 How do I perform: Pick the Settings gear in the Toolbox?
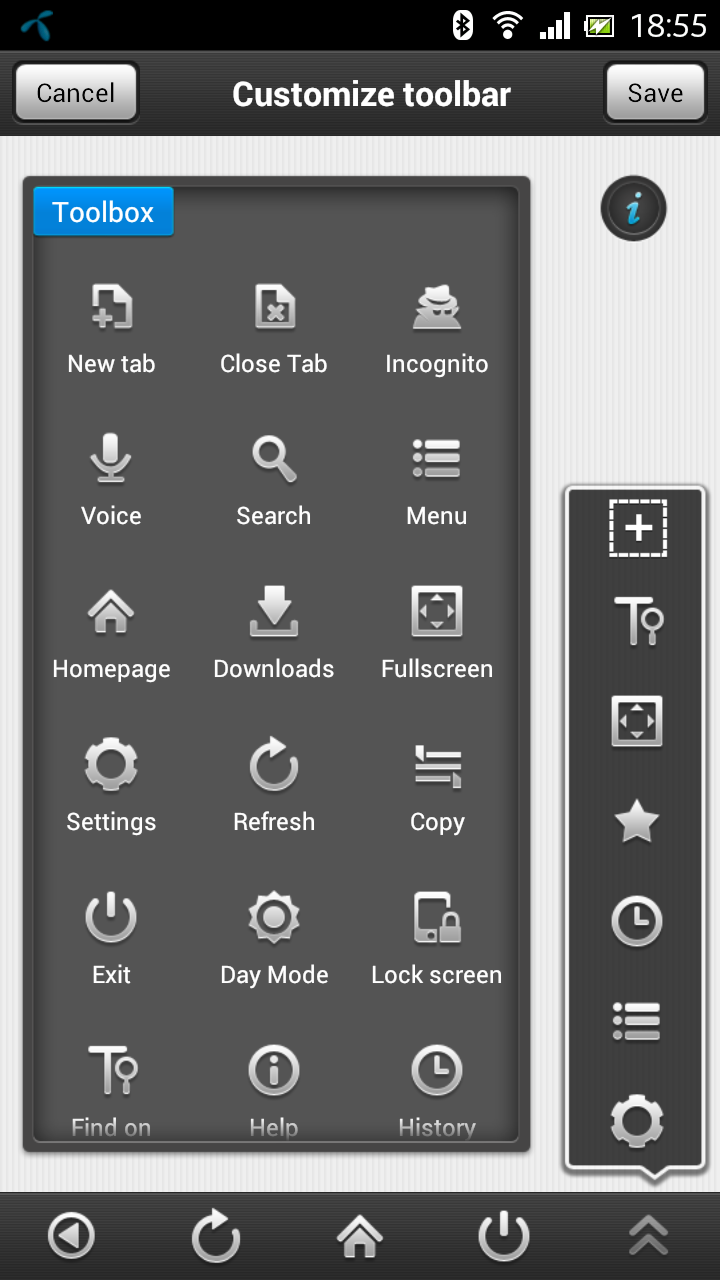(111, 786)
